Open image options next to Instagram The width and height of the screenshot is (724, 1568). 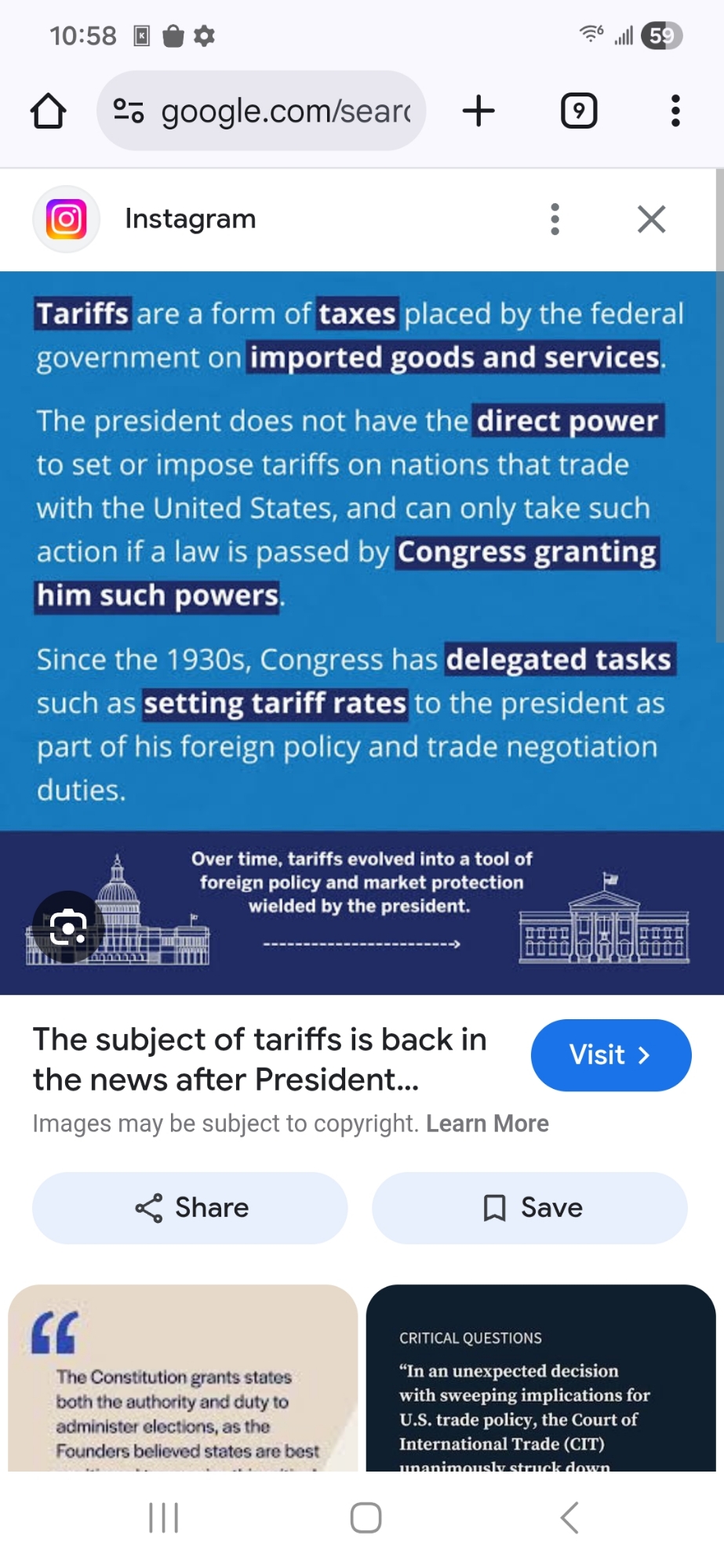[555, 220]
